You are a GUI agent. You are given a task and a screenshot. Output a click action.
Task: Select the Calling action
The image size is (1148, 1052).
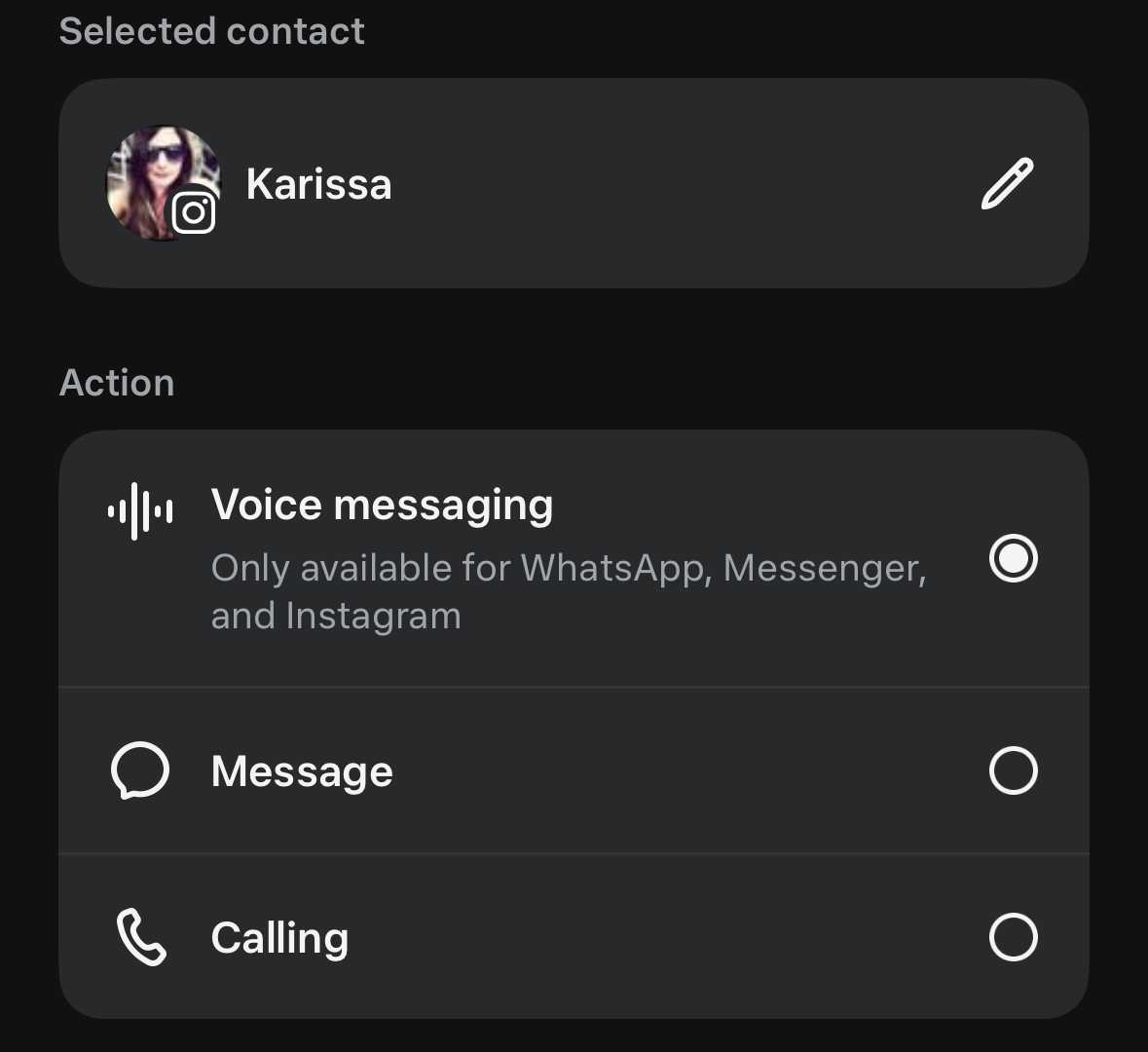1013,937
